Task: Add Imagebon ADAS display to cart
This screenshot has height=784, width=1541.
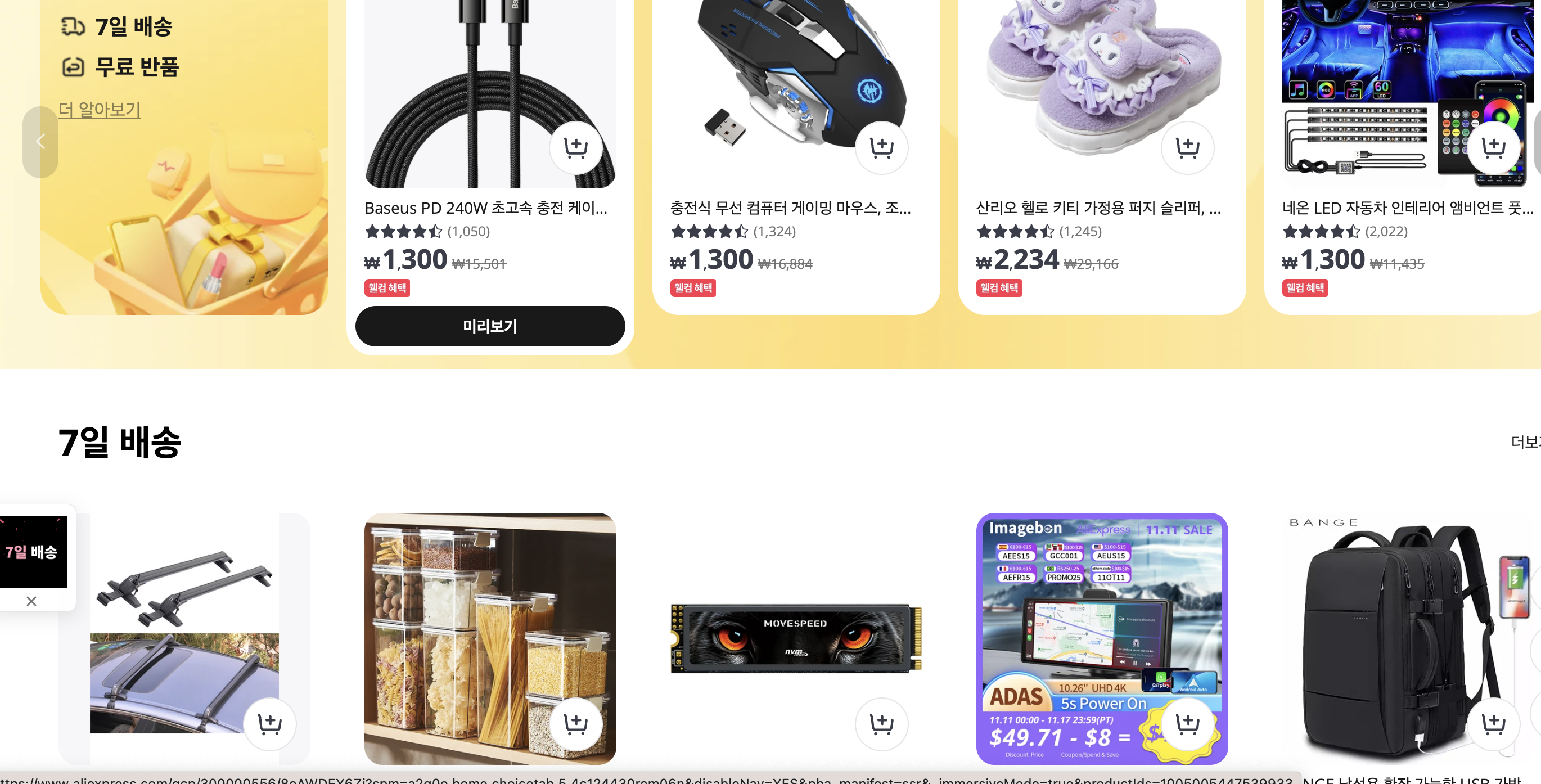Action: [x=1187, y=724]
